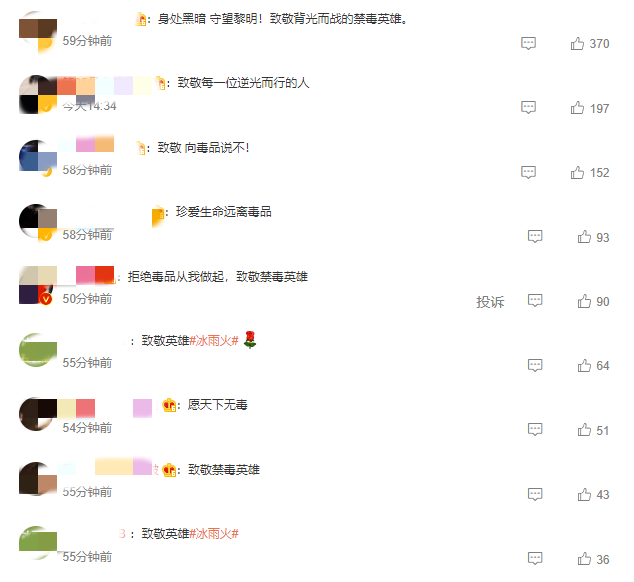
Task: Reply to the '珍爱生命远离毒品' comment
Action: (535, 237)
